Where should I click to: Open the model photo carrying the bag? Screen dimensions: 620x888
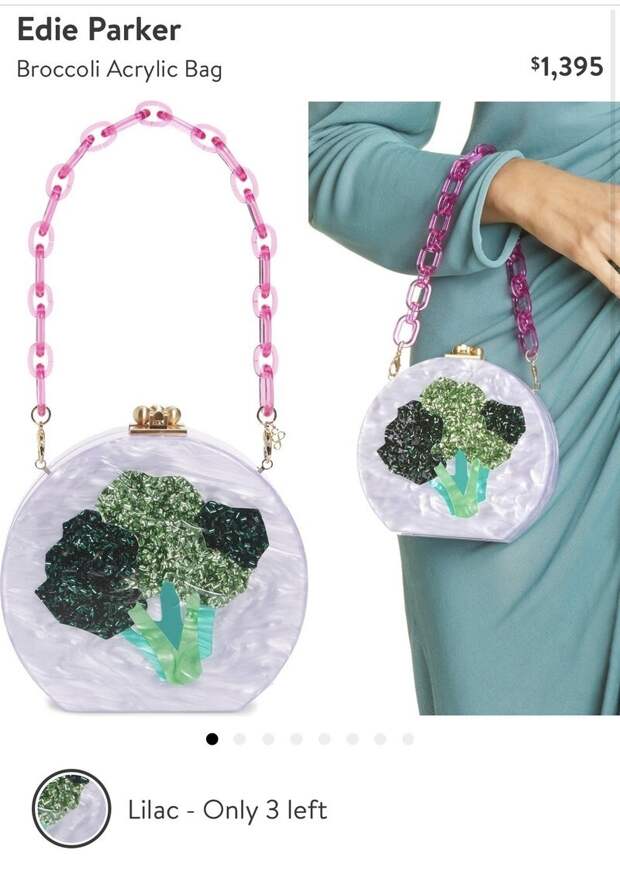pyautogui.click(x=463, y=408)
